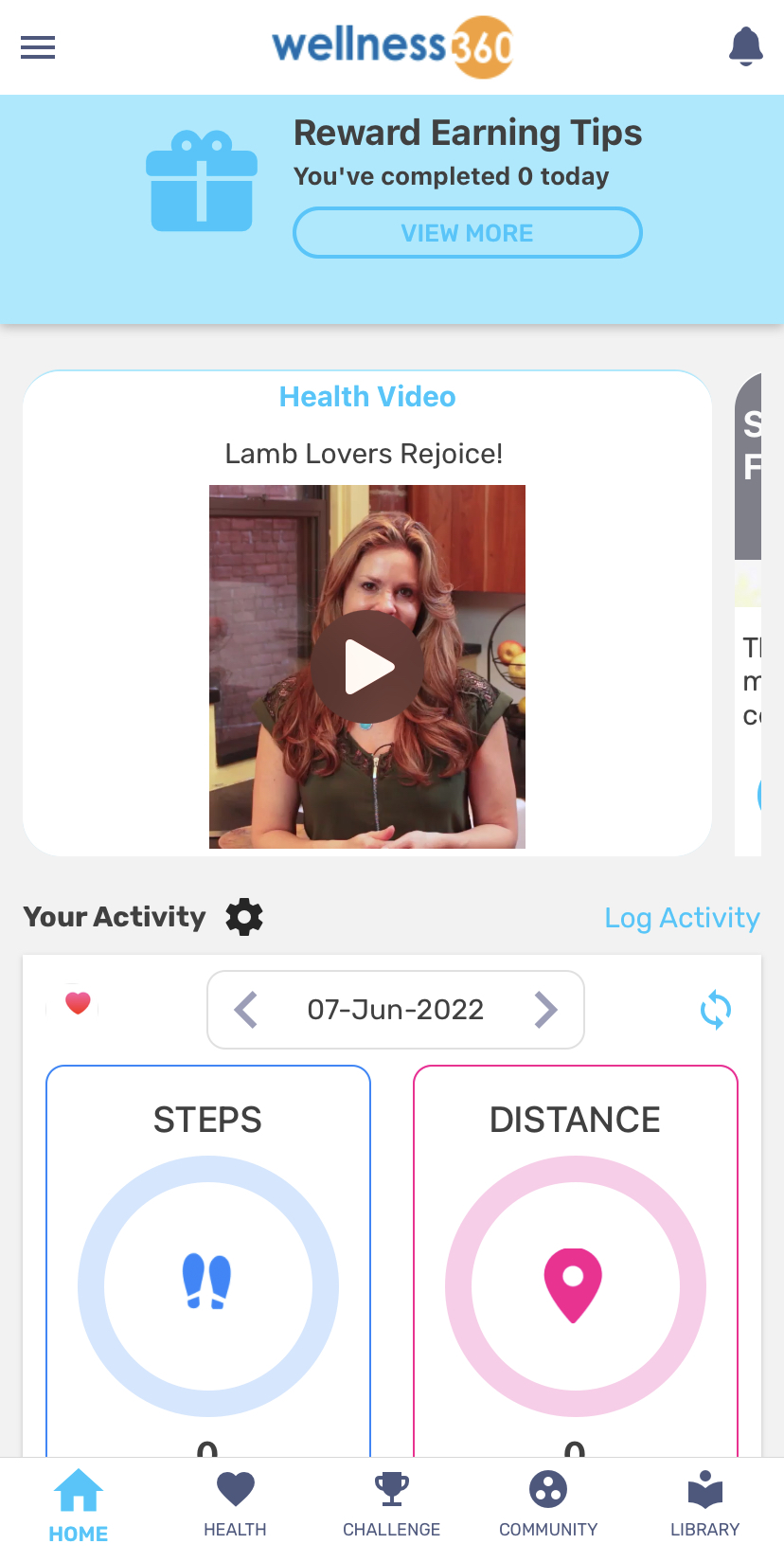
Task: Play the Lamb Lovers Rejoice video
Action: (x=368, y=667)
